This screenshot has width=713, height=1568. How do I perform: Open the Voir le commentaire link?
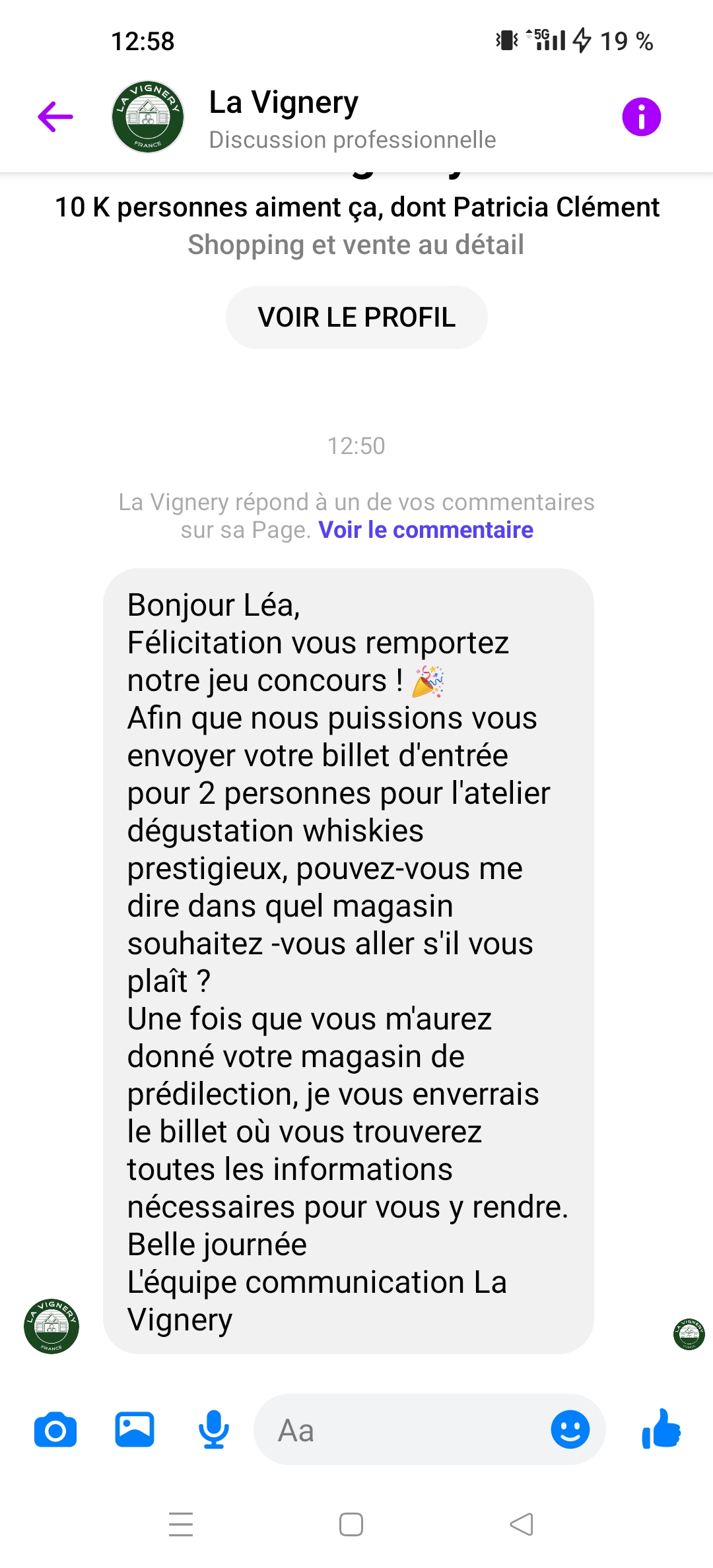click(x=426, y=530)
